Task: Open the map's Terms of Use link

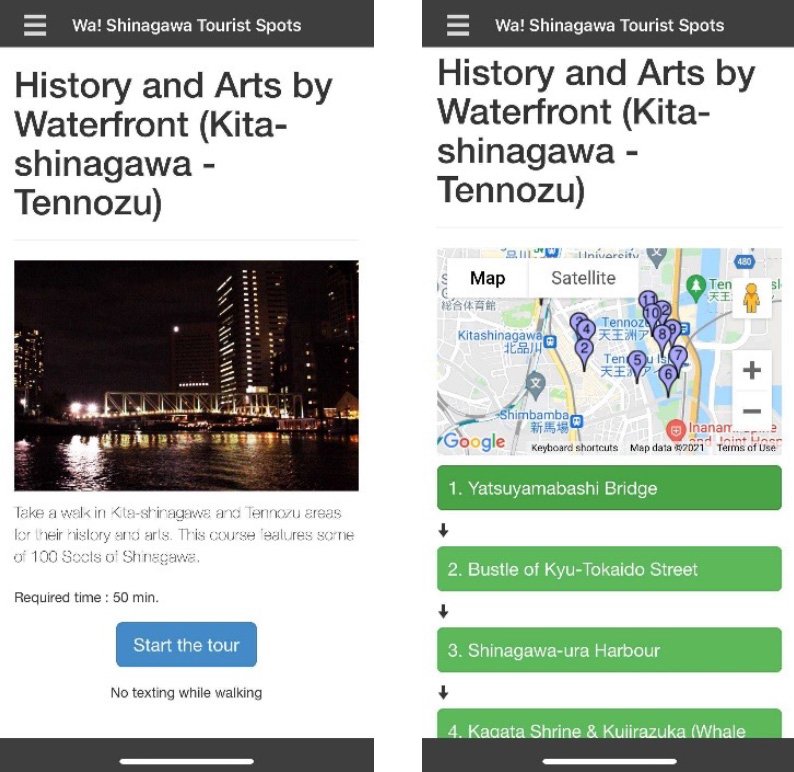Action: pyautogui.click(x=746, y=448)
